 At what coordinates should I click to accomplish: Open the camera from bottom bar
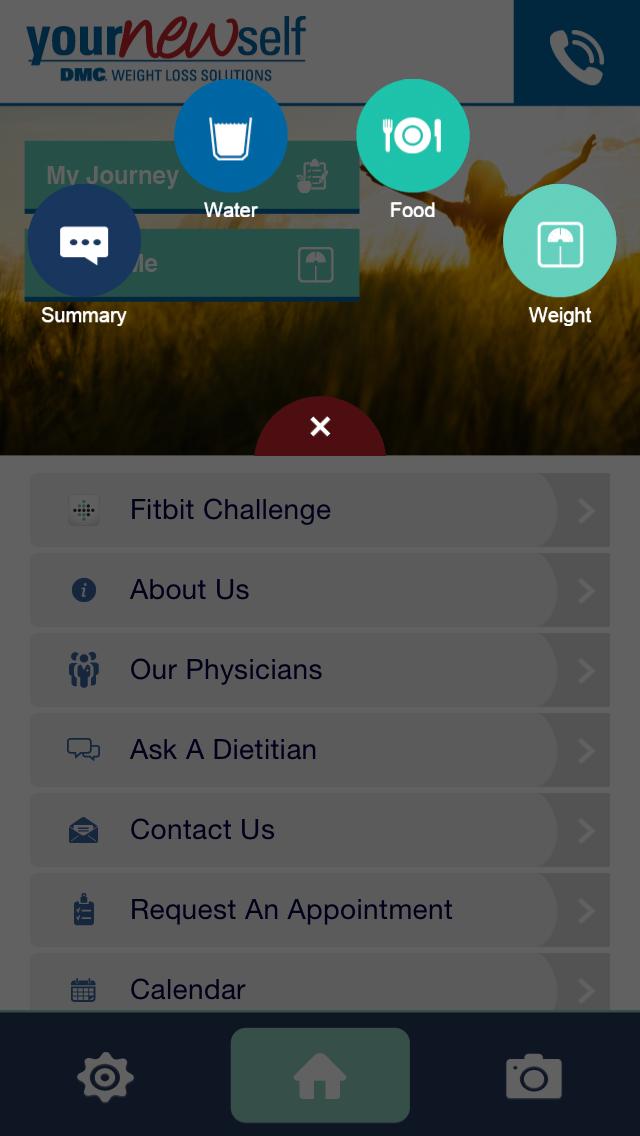point(534,1077)
